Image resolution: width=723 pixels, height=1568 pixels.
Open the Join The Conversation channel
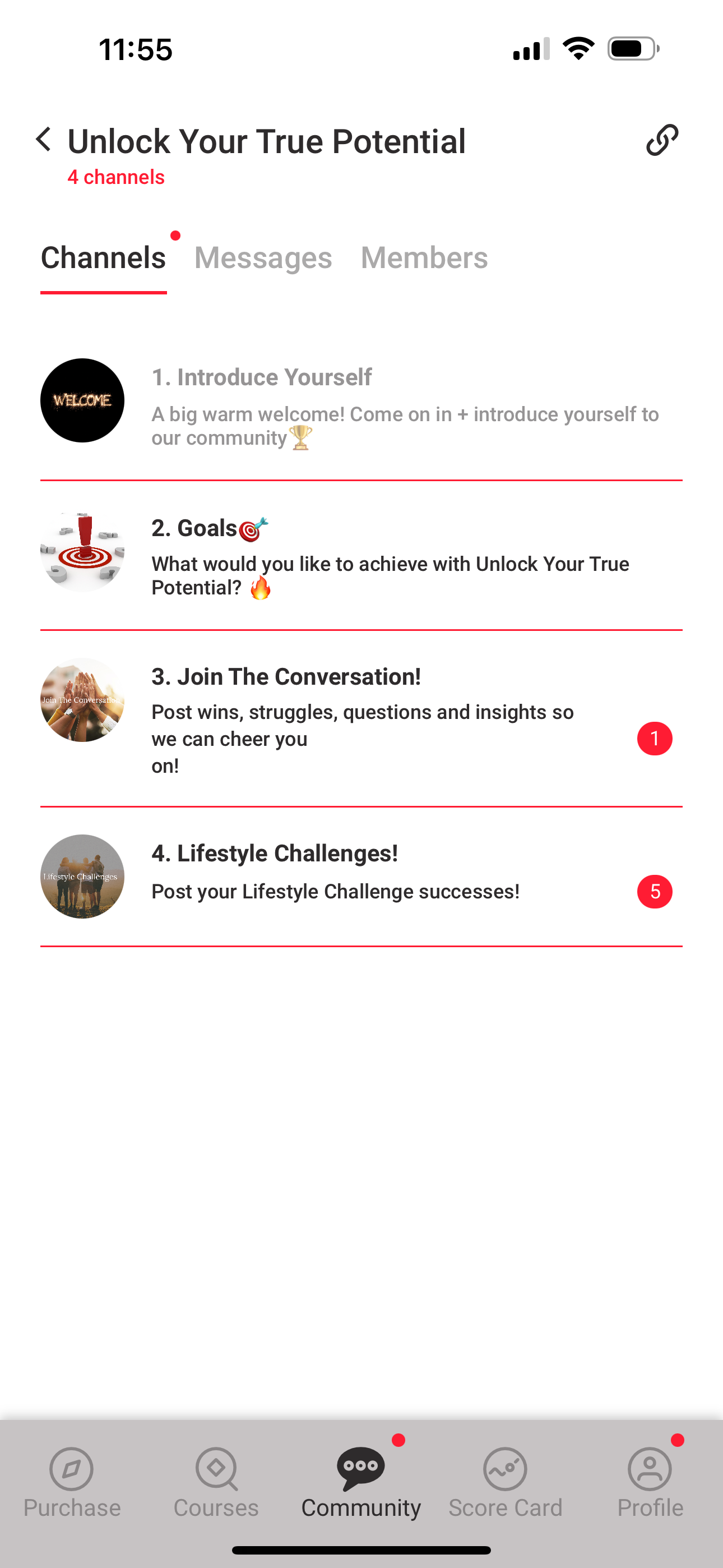360,718
